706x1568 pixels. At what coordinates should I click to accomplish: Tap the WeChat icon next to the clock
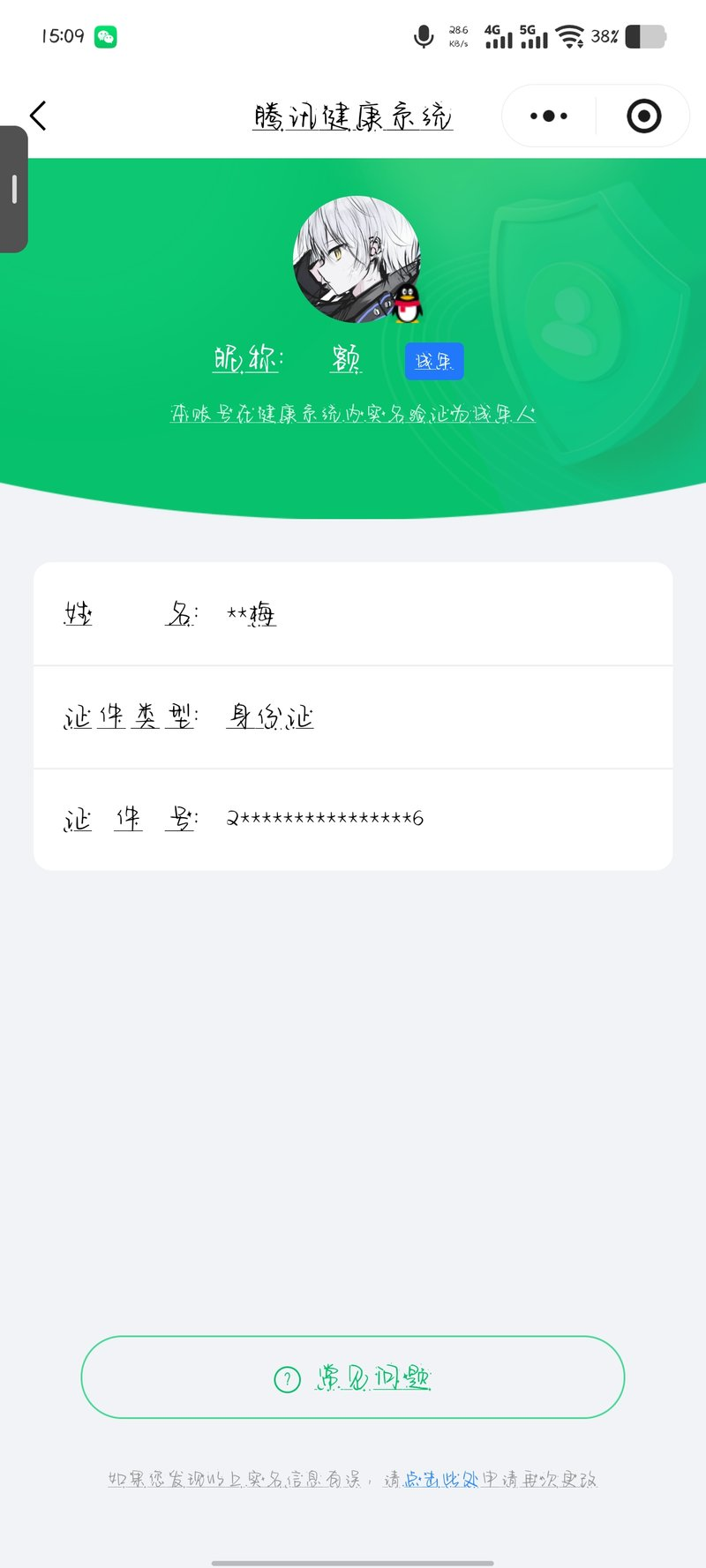[x=105, y=37]
